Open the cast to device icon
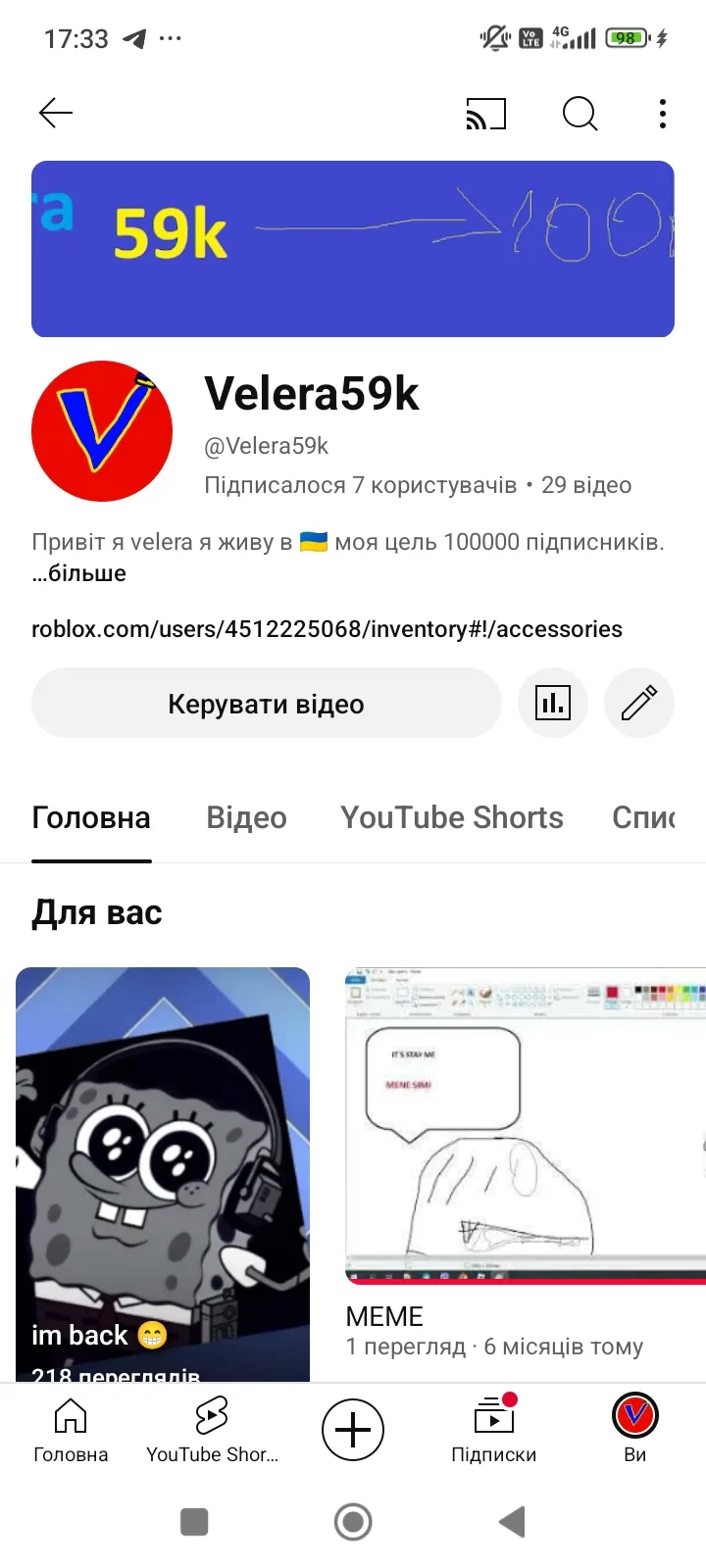The height and width of the screenshot is (1568, 706). click(x=485, y=114)
